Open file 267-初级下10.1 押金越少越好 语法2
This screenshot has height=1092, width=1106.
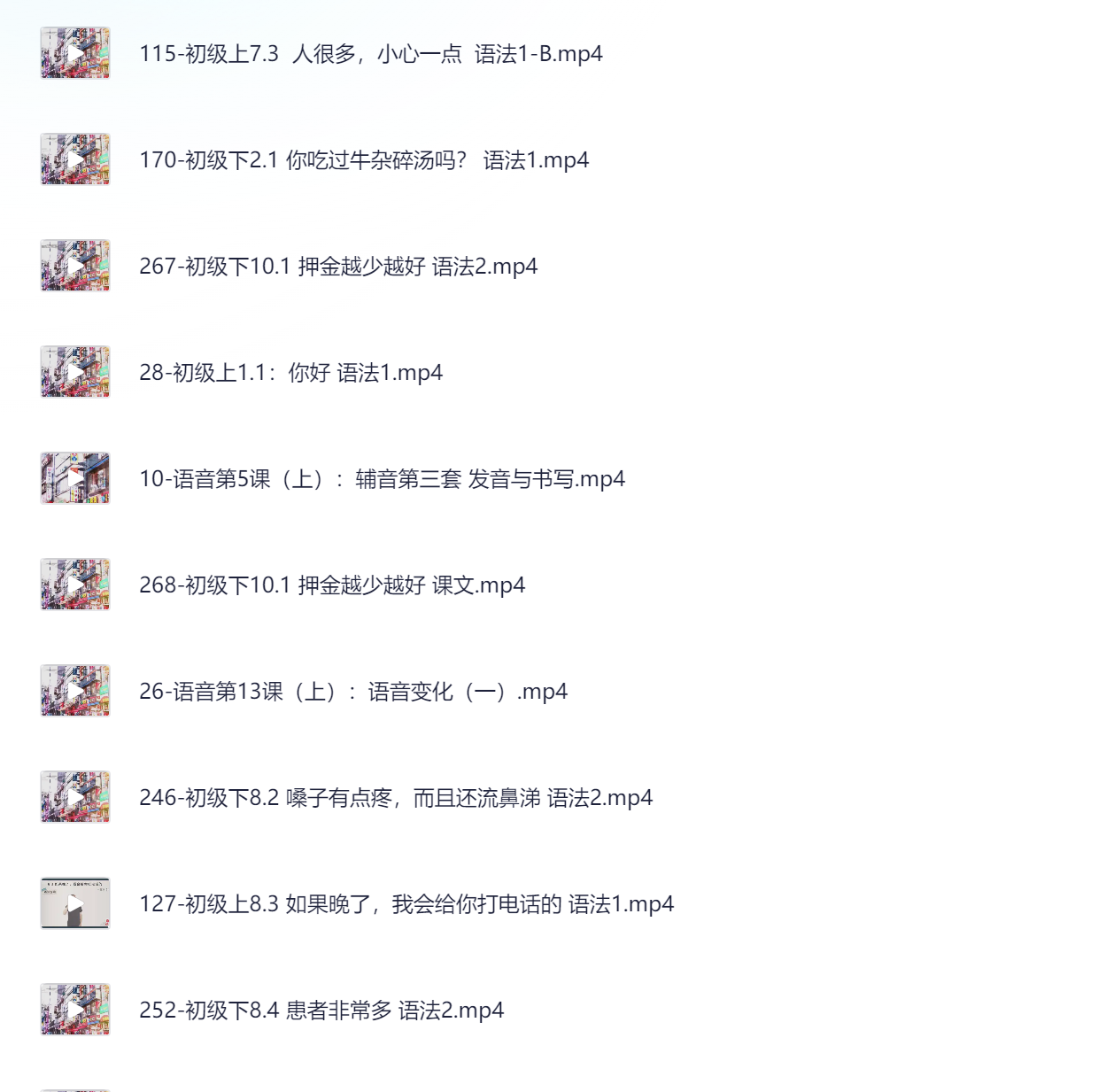337,267
